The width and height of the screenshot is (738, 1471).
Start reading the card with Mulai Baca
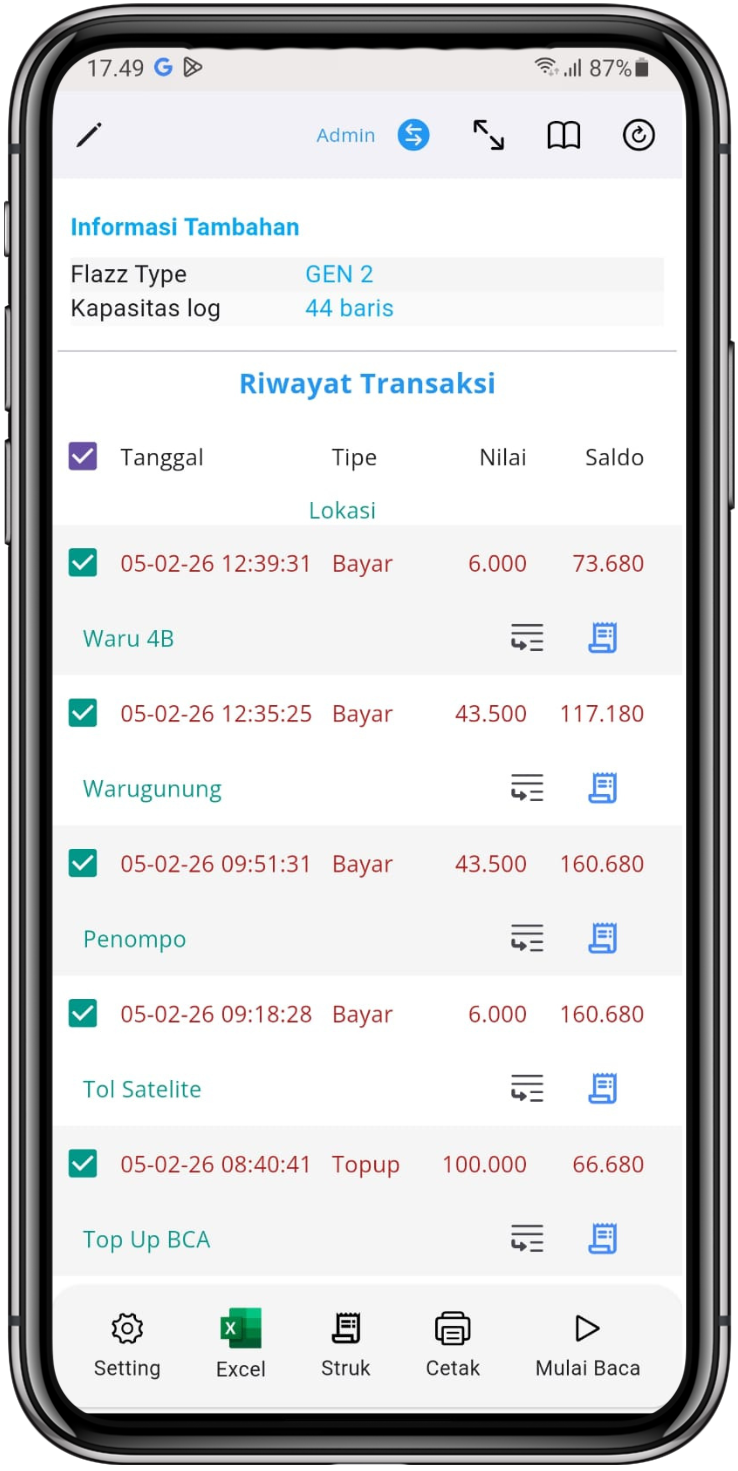click(x=587, y=1345)
